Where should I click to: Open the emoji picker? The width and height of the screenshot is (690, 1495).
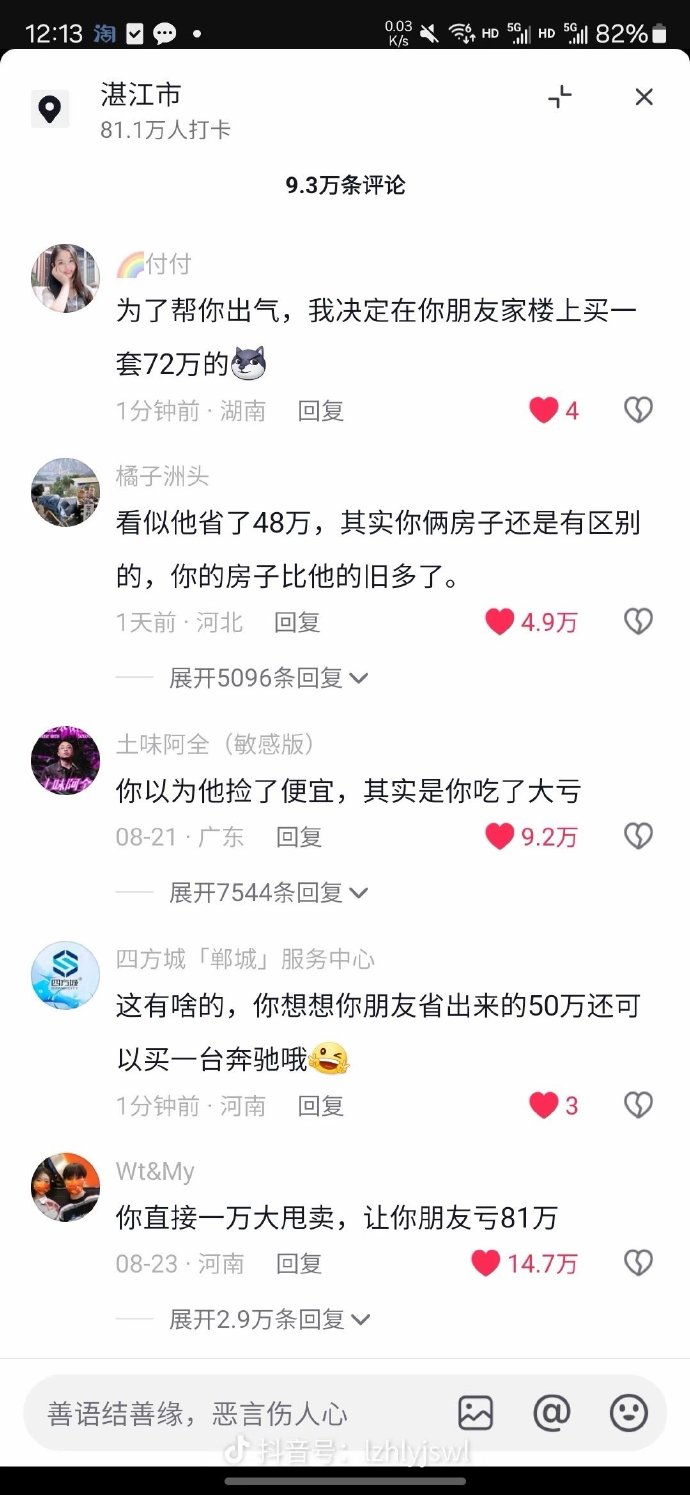(x=628, y=1413)
